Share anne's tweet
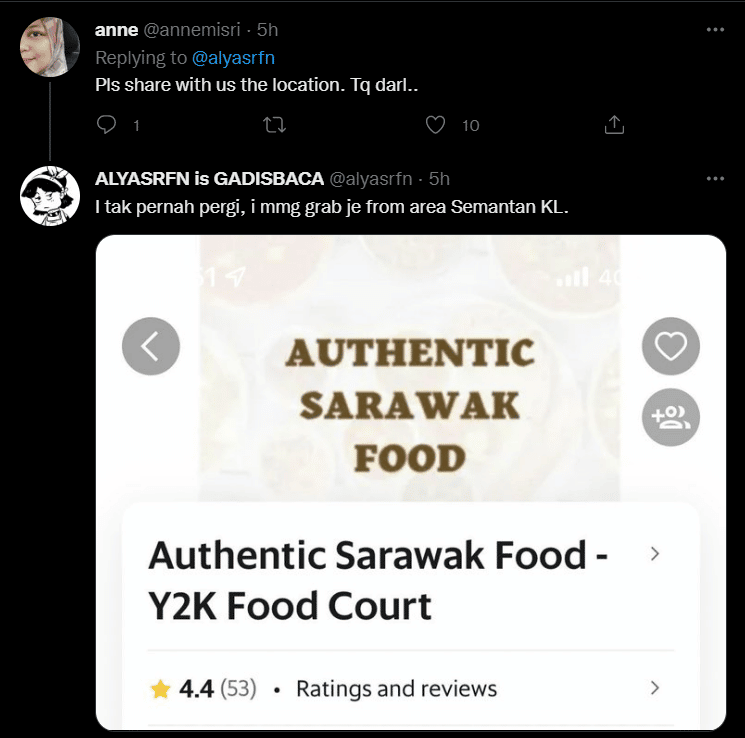Screen dimensions: 745x738 coord(615,125)
